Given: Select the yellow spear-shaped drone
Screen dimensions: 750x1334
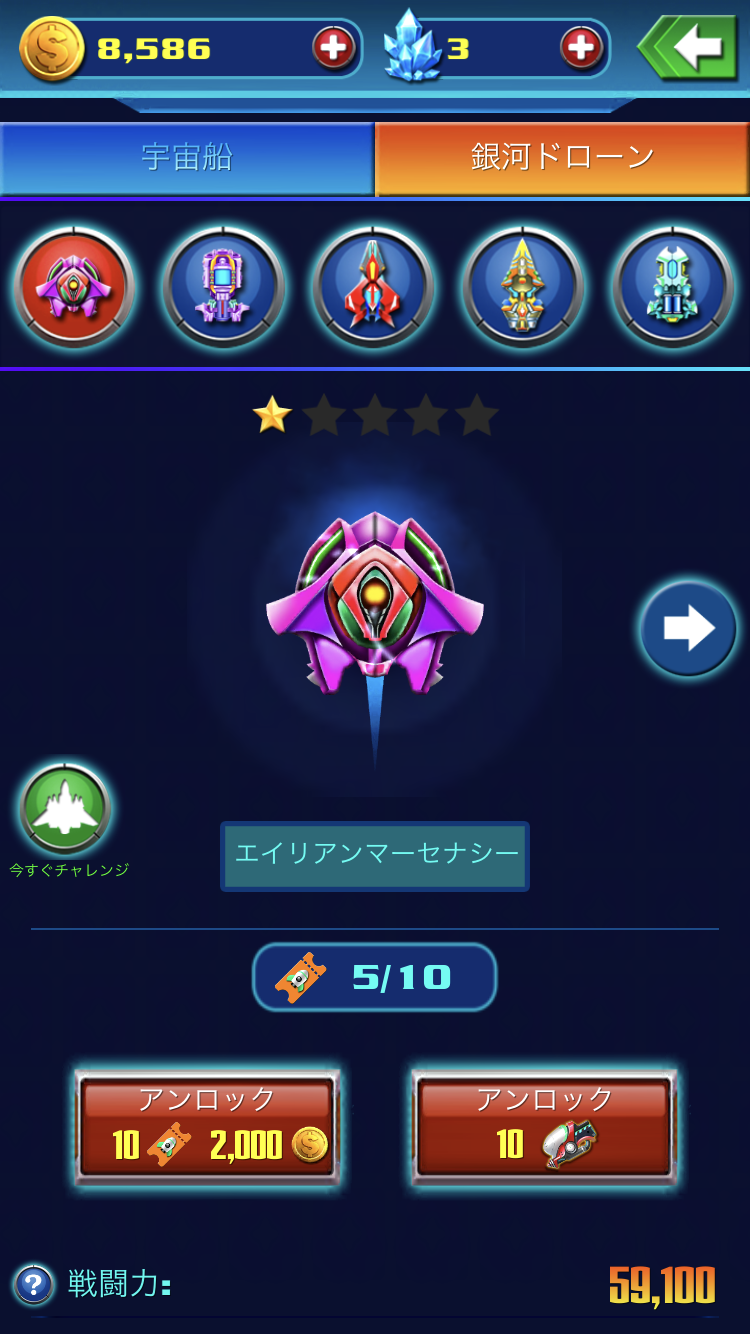Looking at the screenshot, I should [523, 286].
